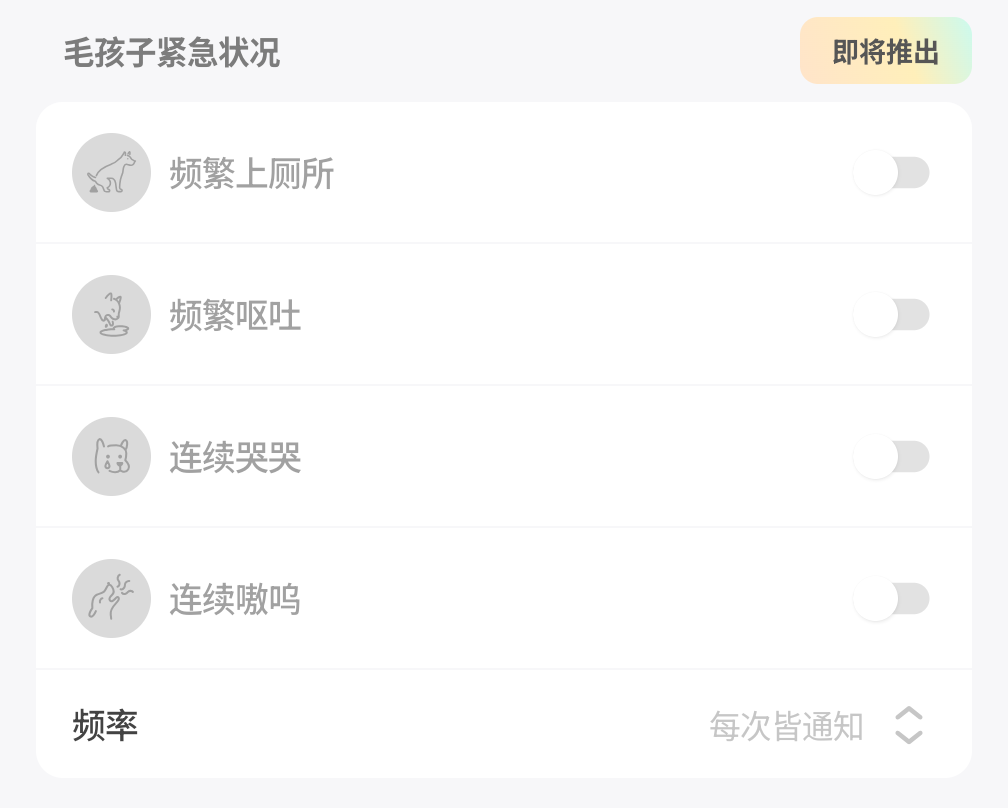1008x808 pixels.
Task: Switch on 连续嗷呜 notifications
Action: click(891, 599)
